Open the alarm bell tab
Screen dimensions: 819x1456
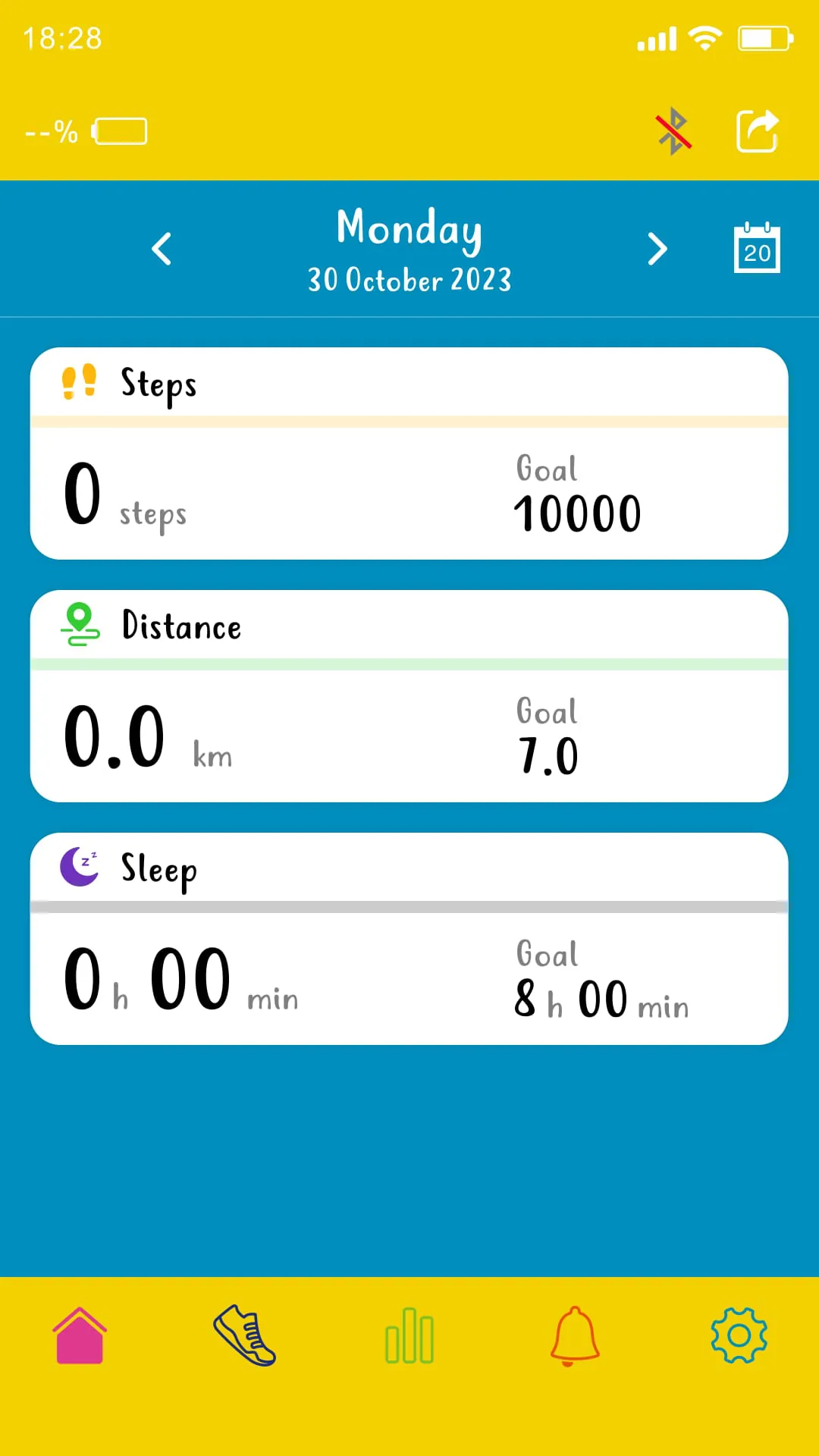pyautogui.click(x=575, y=1336)
